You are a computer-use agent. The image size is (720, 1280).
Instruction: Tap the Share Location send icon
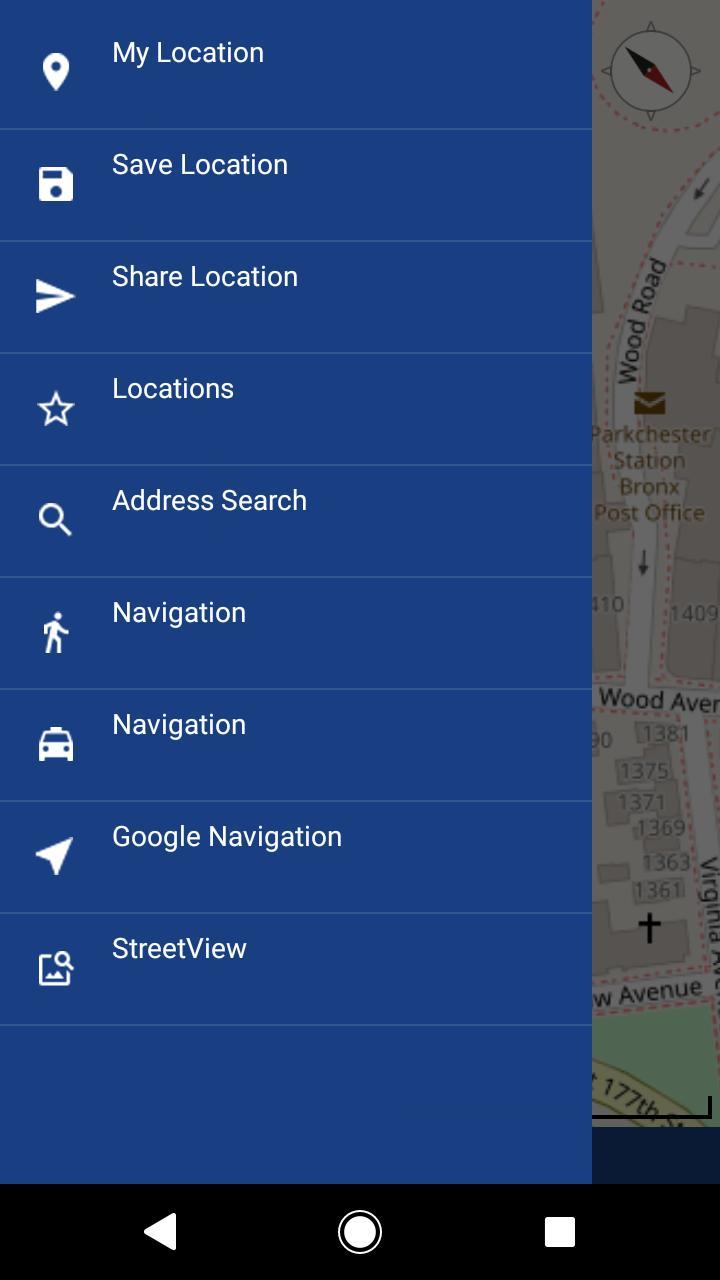point(55,296)
